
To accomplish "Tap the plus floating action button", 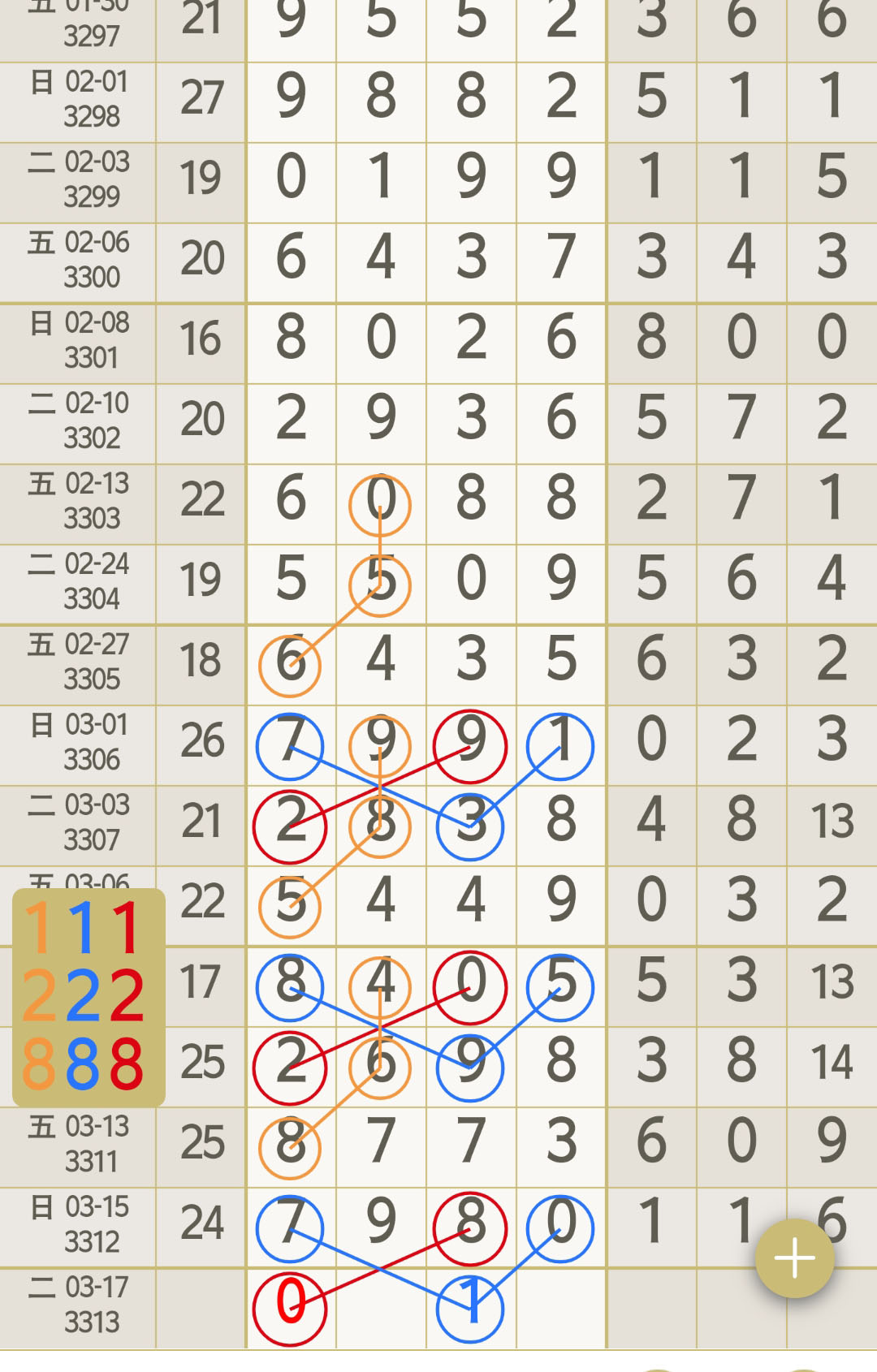I will (x=794, y=1258).
